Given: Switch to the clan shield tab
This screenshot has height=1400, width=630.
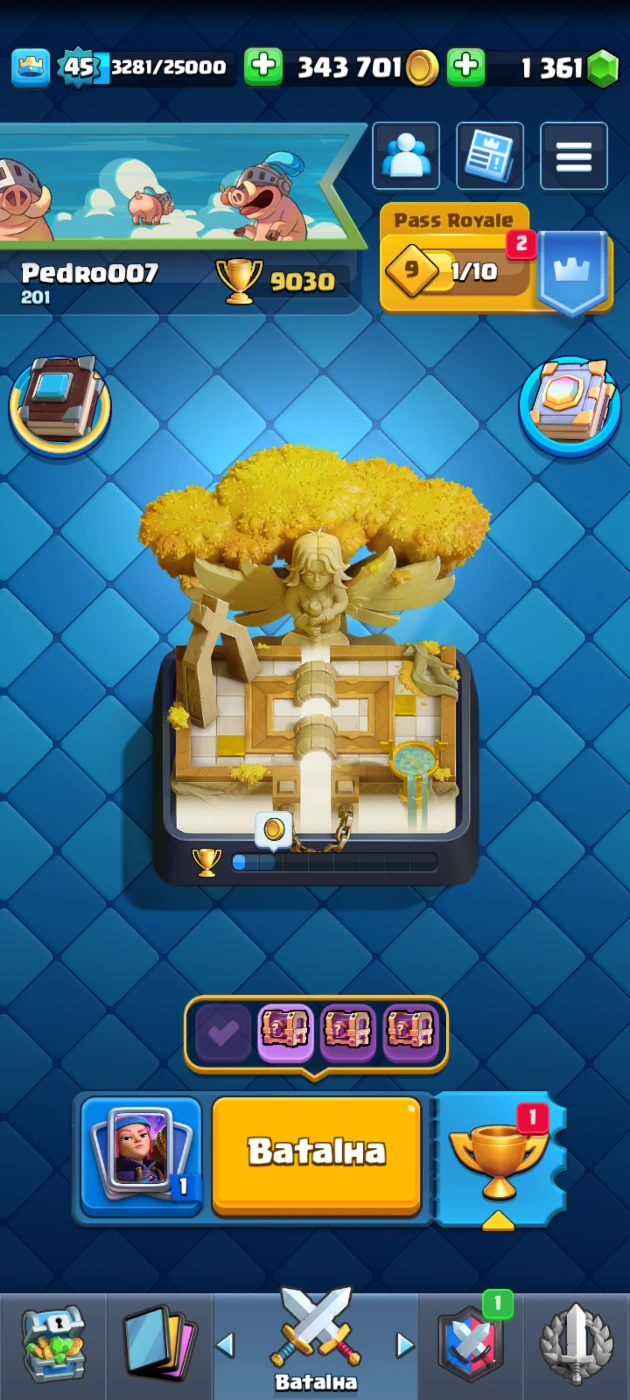Looking at the screenshot, I should pyautogui.click(x=470, y=1344).
